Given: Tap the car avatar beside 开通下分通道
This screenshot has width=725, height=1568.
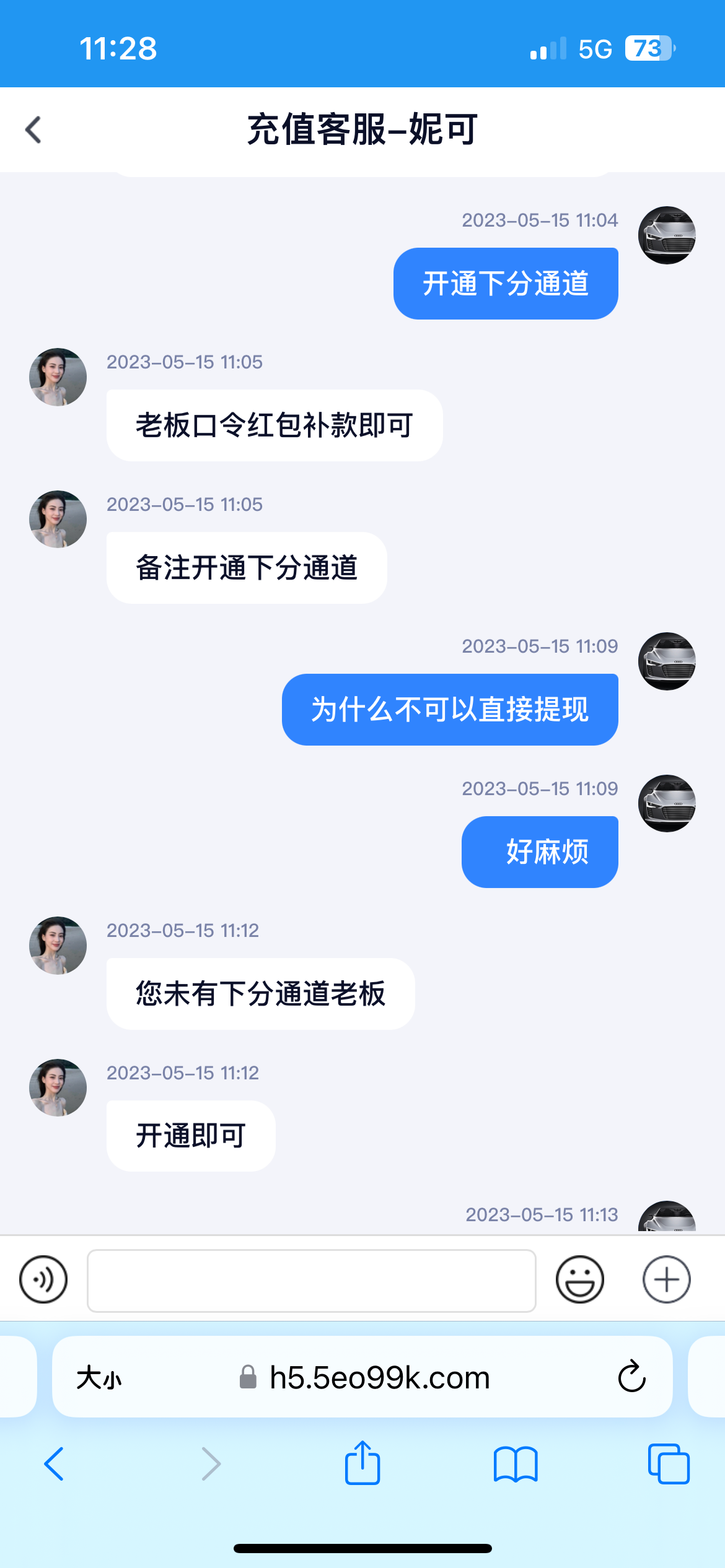Looking at the screenshot, I should pyautogui.click(x=667, y=235).
